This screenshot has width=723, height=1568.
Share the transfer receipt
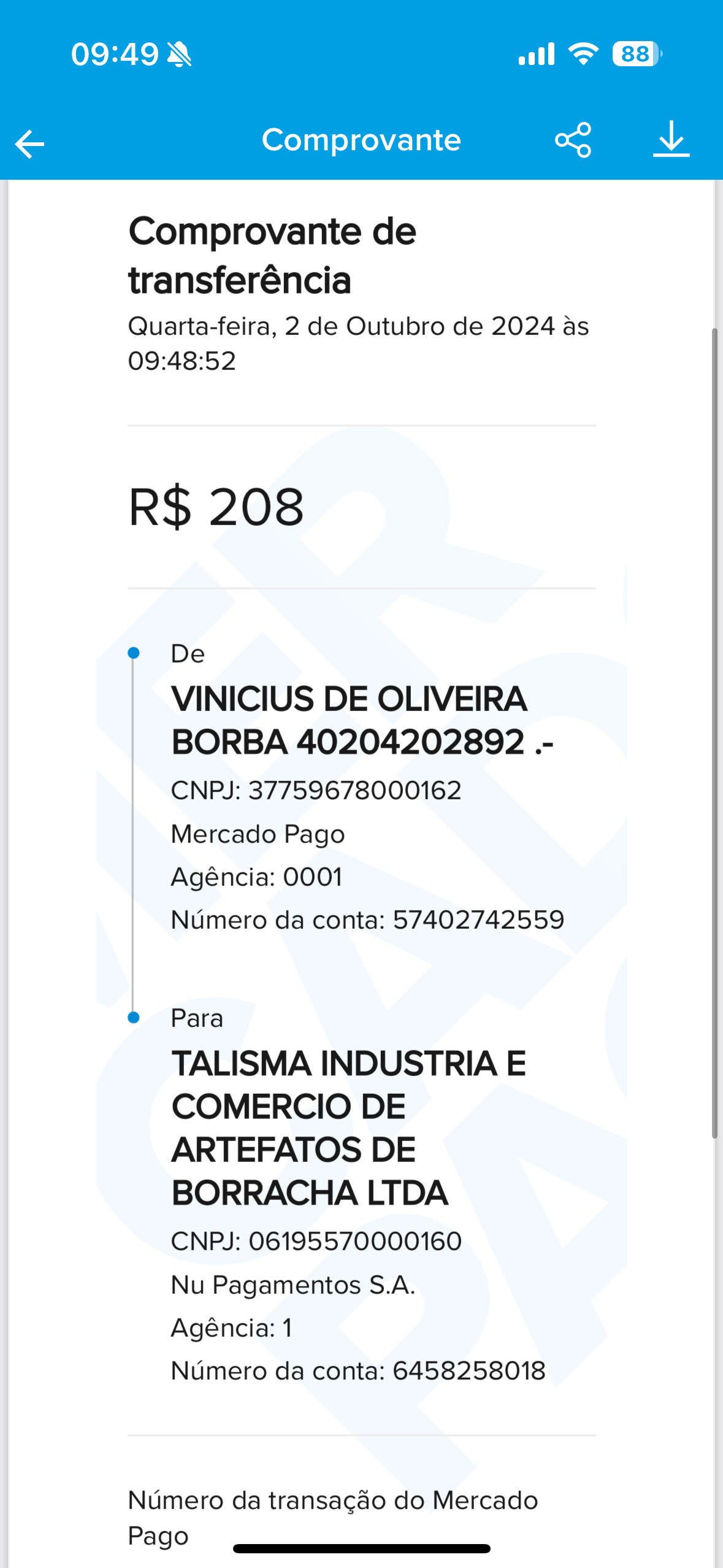tap(573, 140)
